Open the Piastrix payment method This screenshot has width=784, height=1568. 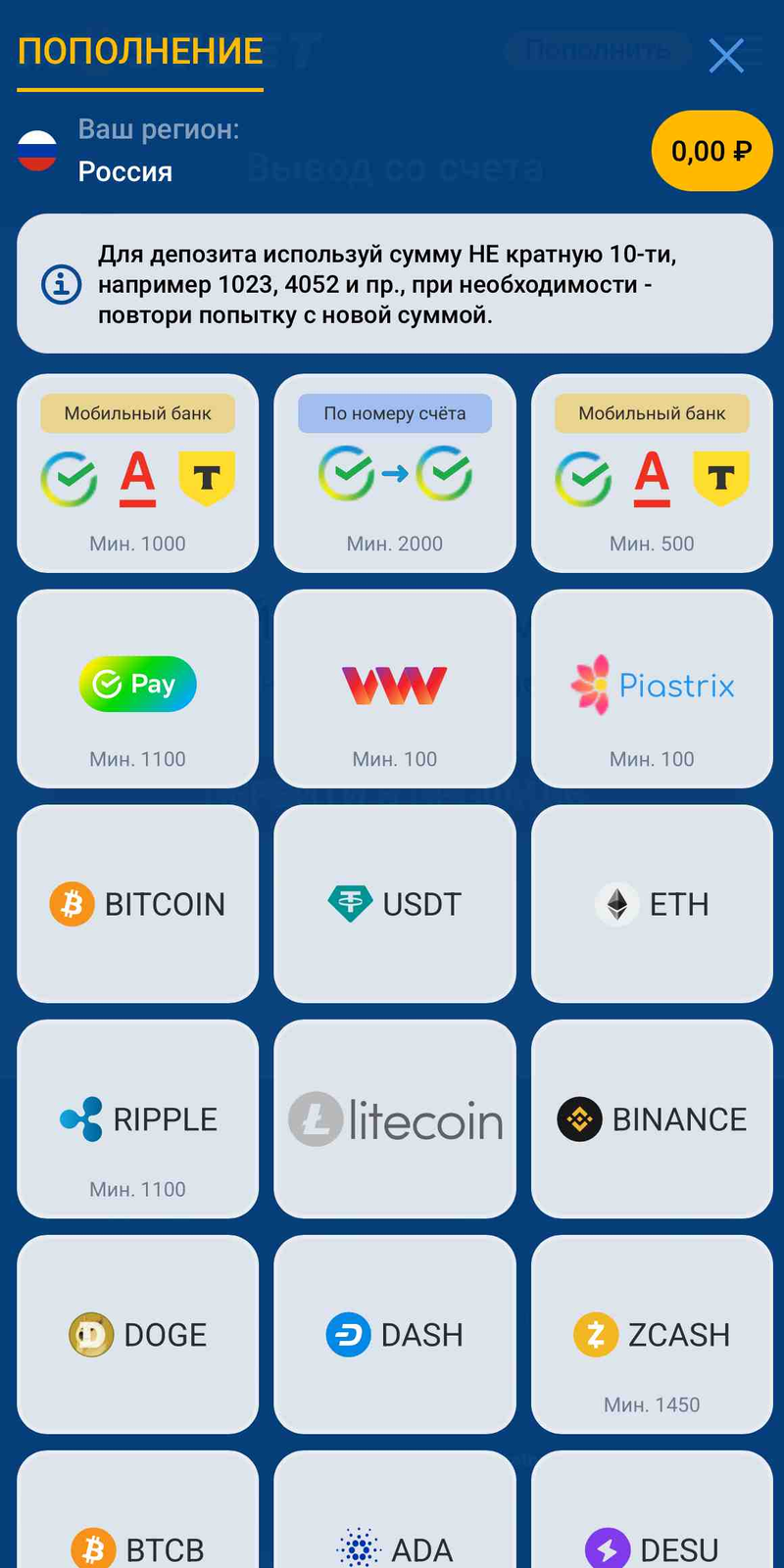(652, 689)
